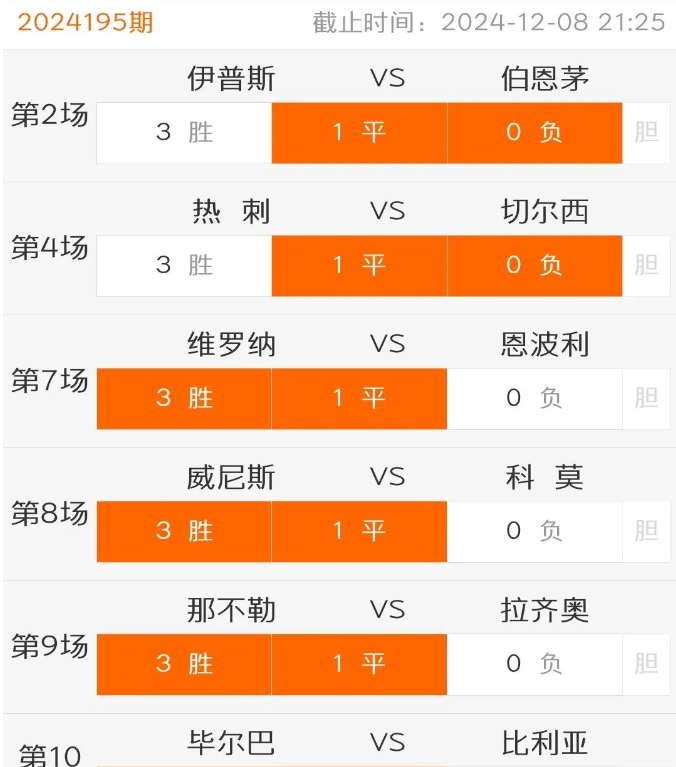The height and width of the screenshot is (767, 676).
Task: Choose 0 负 for 维罗纳 vs 恩波利
Action: [534, 398]
